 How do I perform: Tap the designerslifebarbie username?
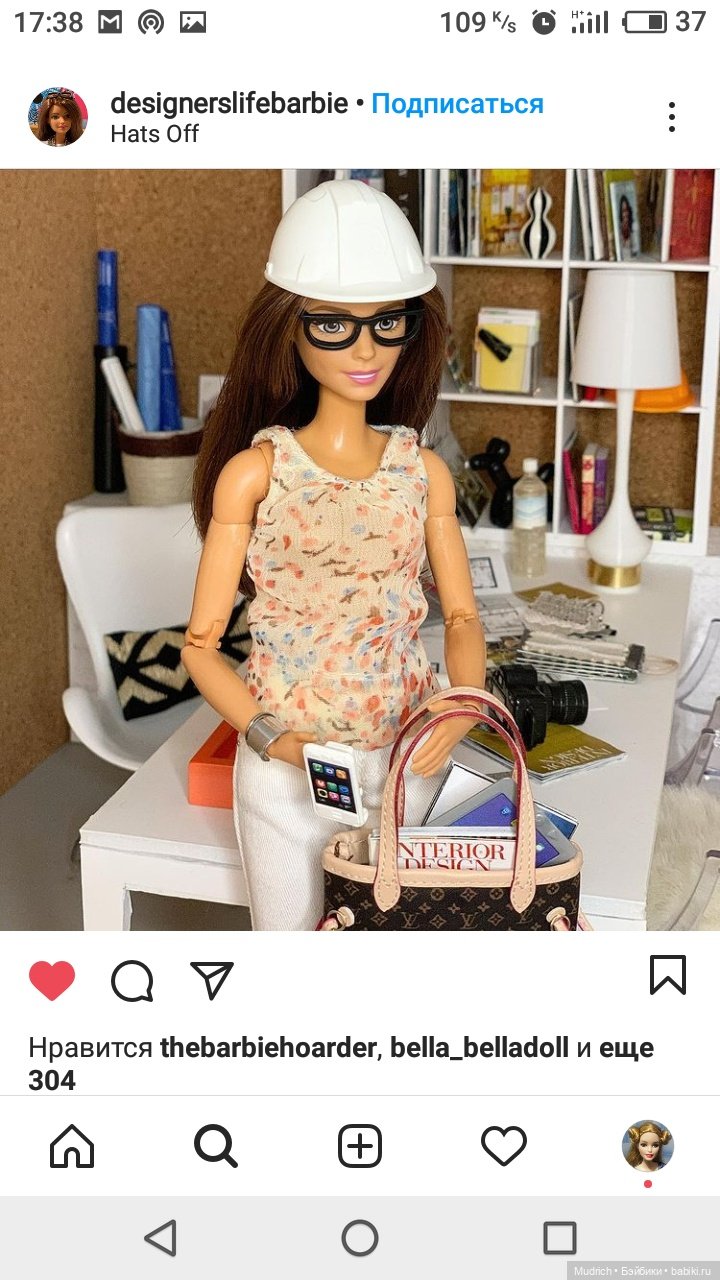[x=229, y=103]
